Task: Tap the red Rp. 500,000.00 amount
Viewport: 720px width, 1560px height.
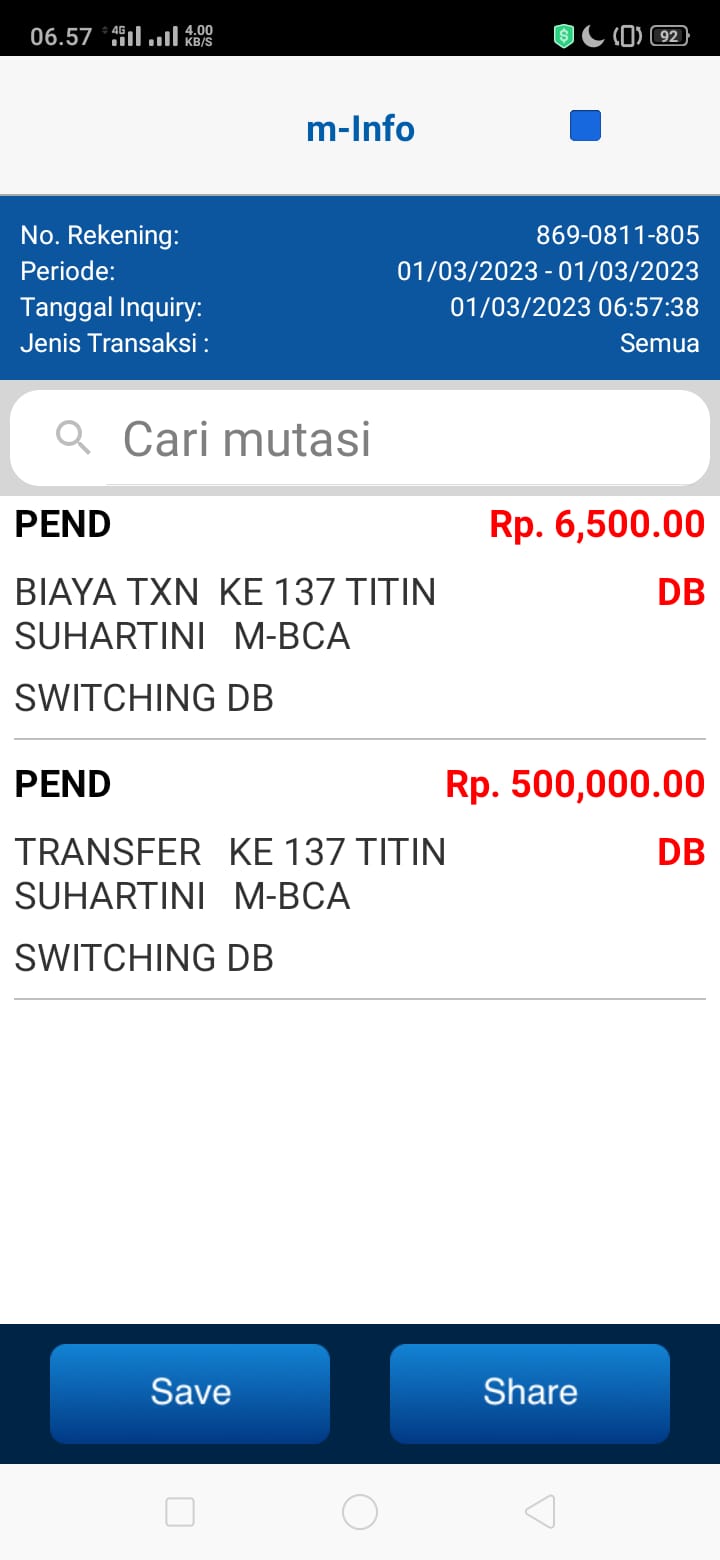Action: pos(574,783)
